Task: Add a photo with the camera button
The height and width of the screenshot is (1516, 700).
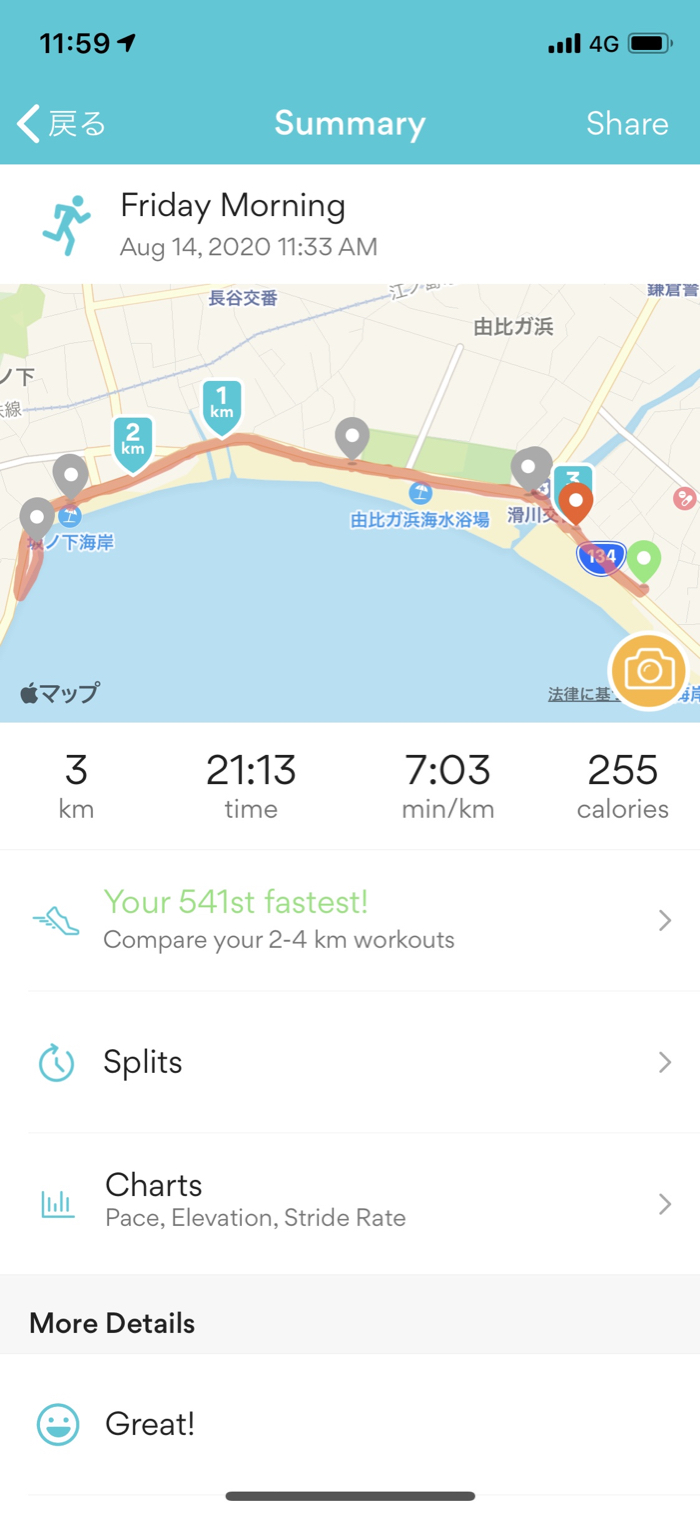Action: (x=648, y=670)
